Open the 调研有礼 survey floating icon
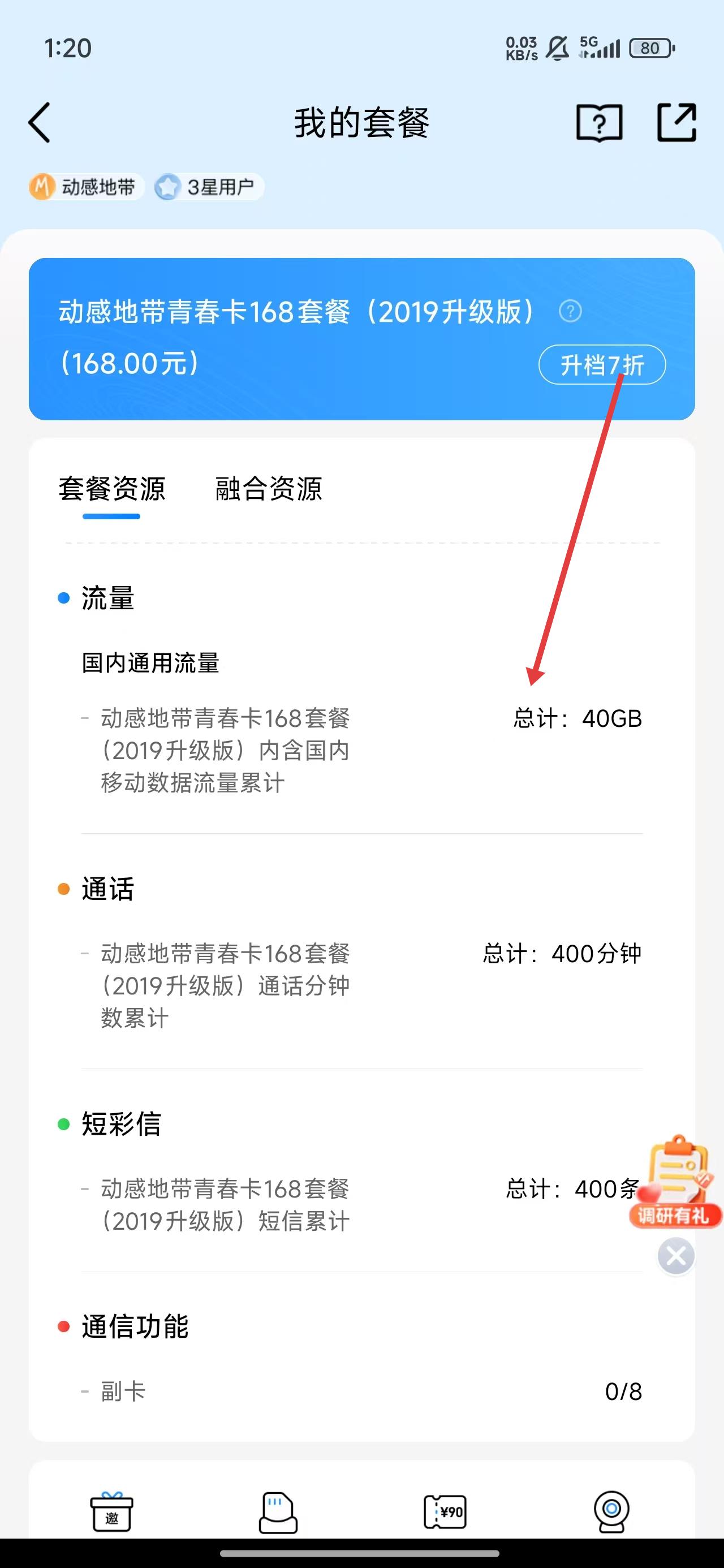 675,1181
